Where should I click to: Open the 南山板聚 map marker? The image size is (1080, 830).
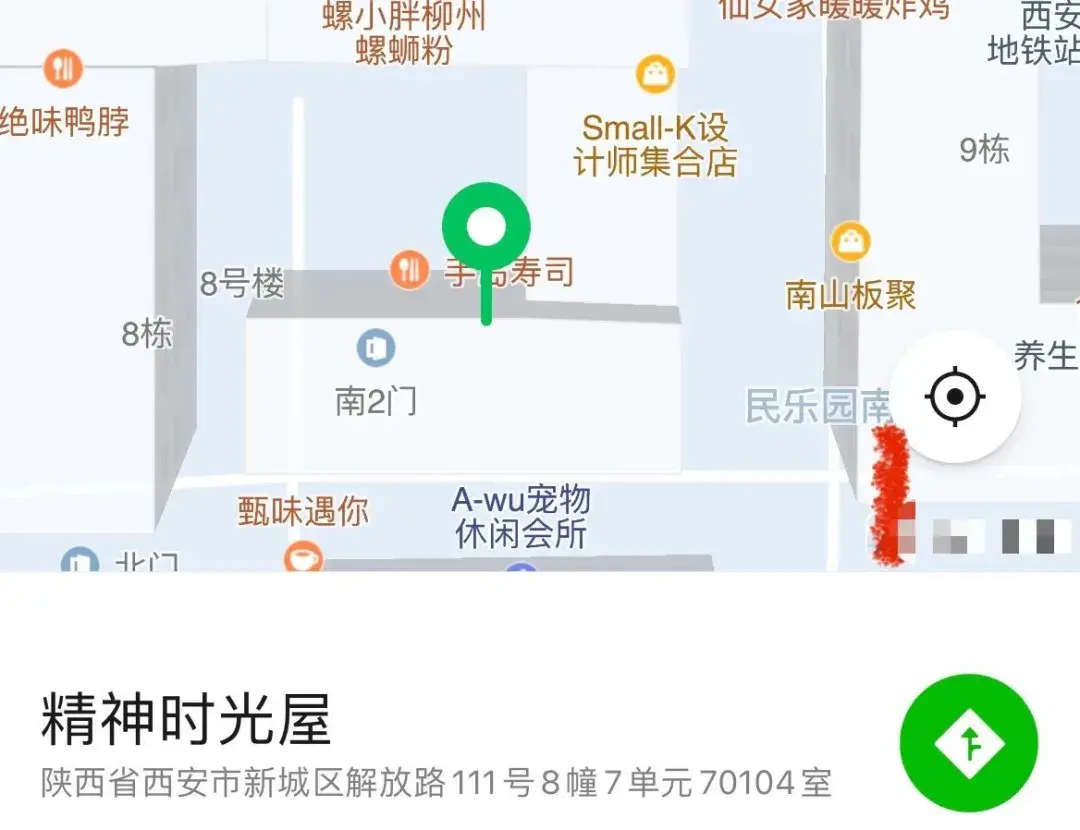pyautogui.click(x=850, y=241)
